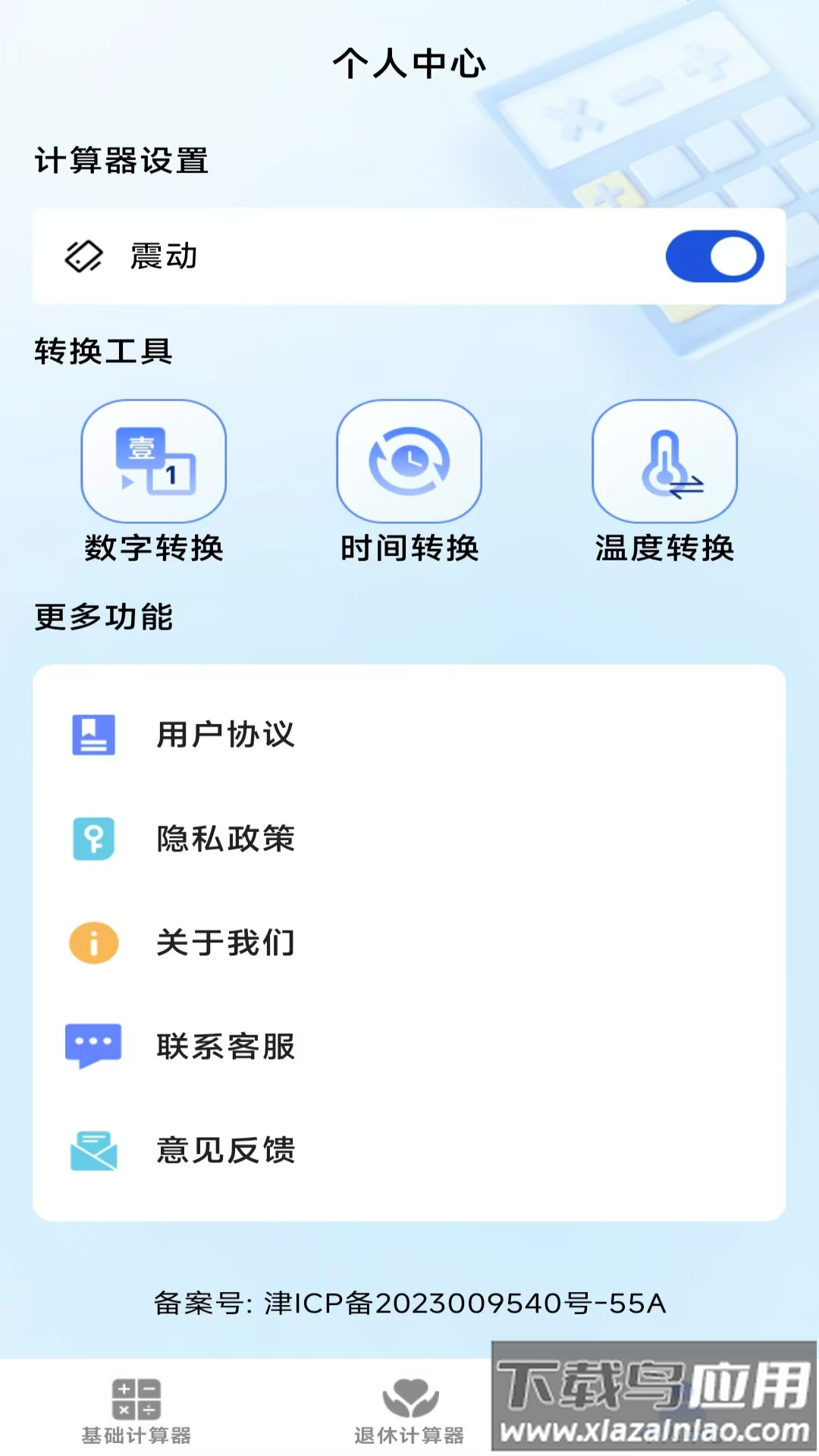Open the 数字转换 number conversion tool icon

coord(153,460)
